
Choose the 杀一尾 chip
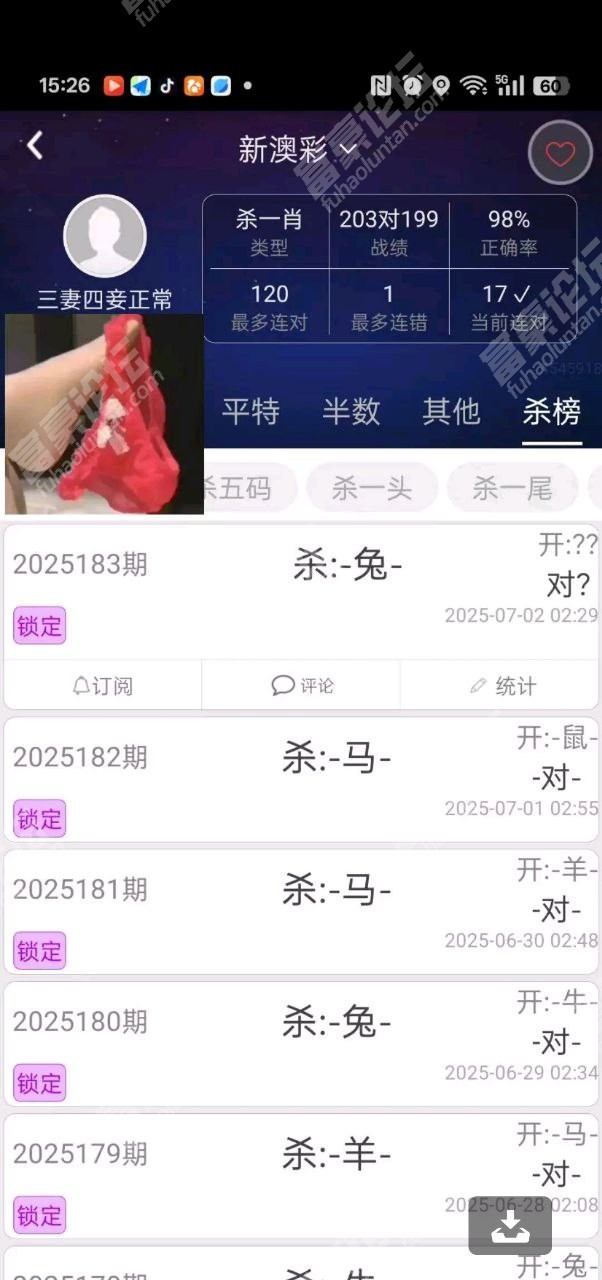click(x=512, y=488)
